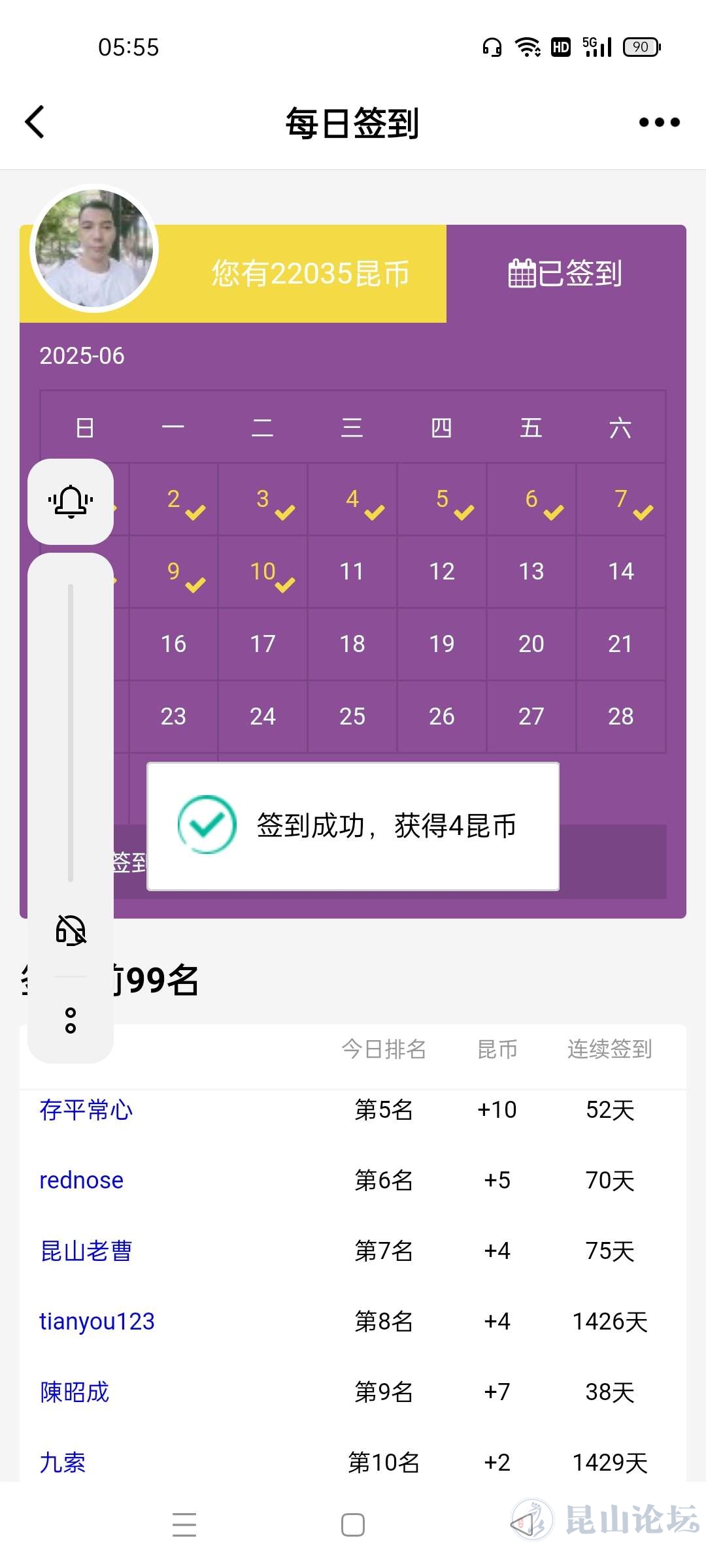Open tianyou123 profile link

tap(97, 1322)
